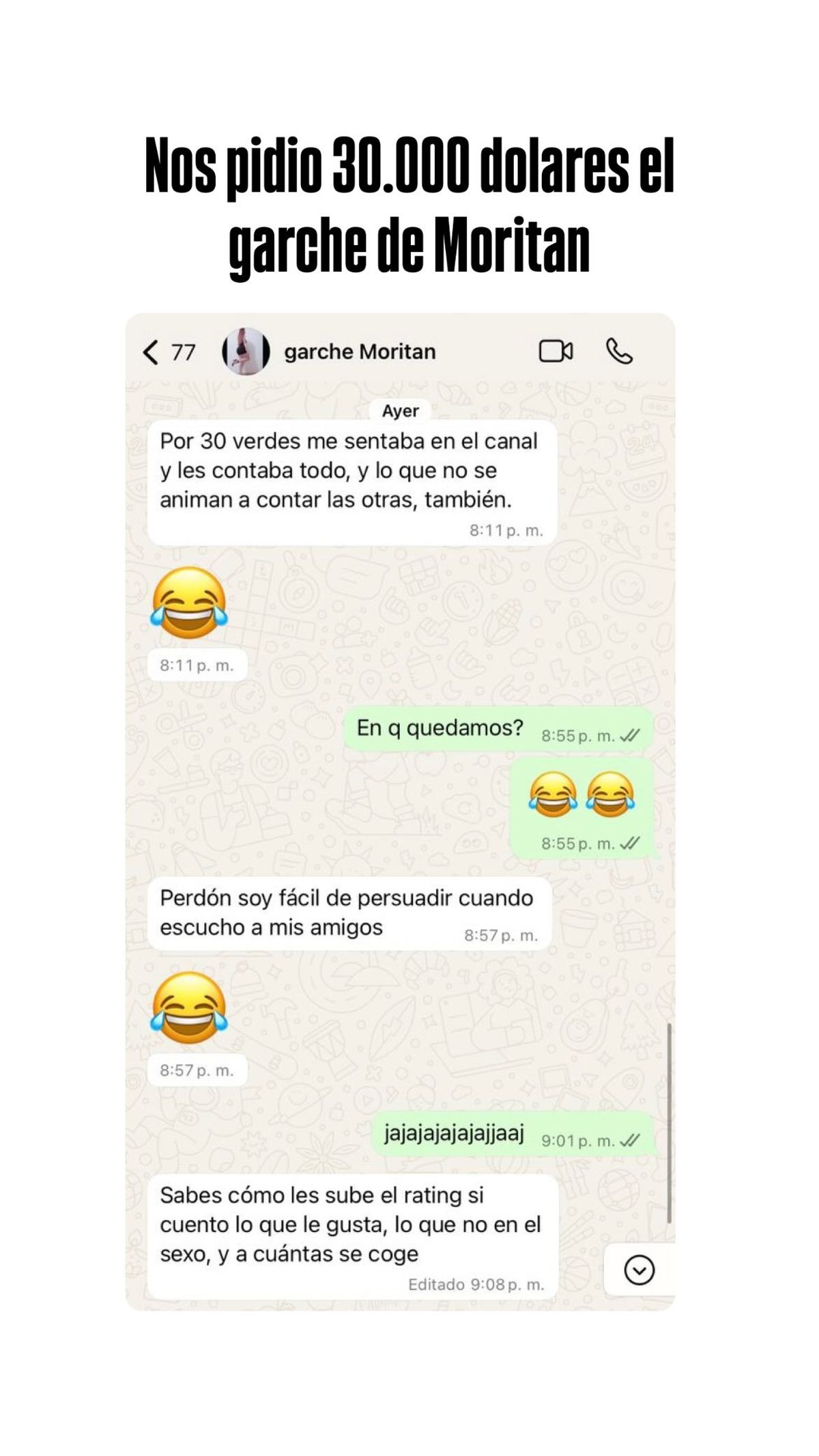
Task: Start a video call with garche Moritan
Action: [556, 352]
